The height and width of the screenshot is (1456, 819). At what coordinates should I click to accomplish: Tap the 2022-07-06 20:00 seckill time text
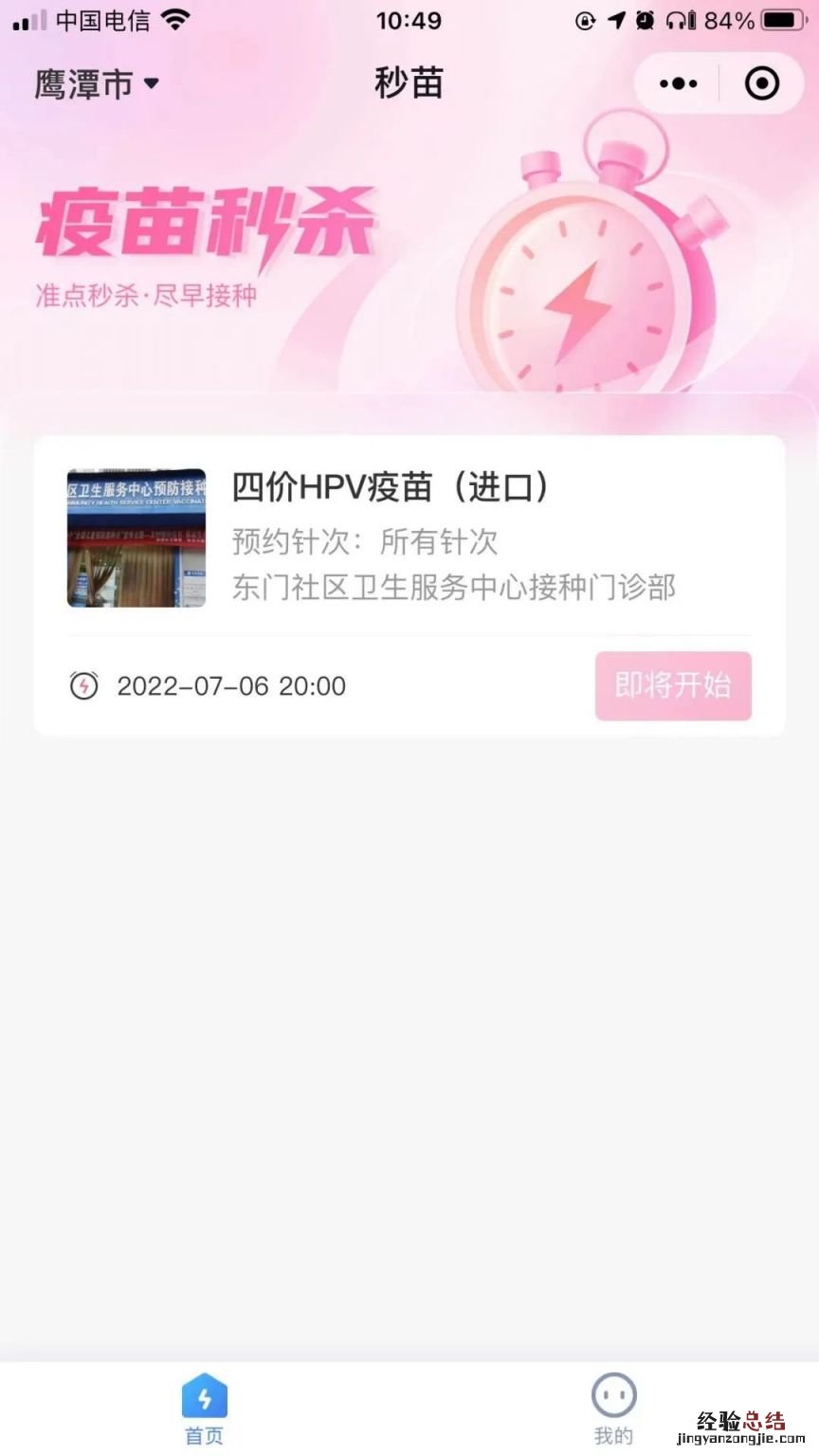point(230,685)
